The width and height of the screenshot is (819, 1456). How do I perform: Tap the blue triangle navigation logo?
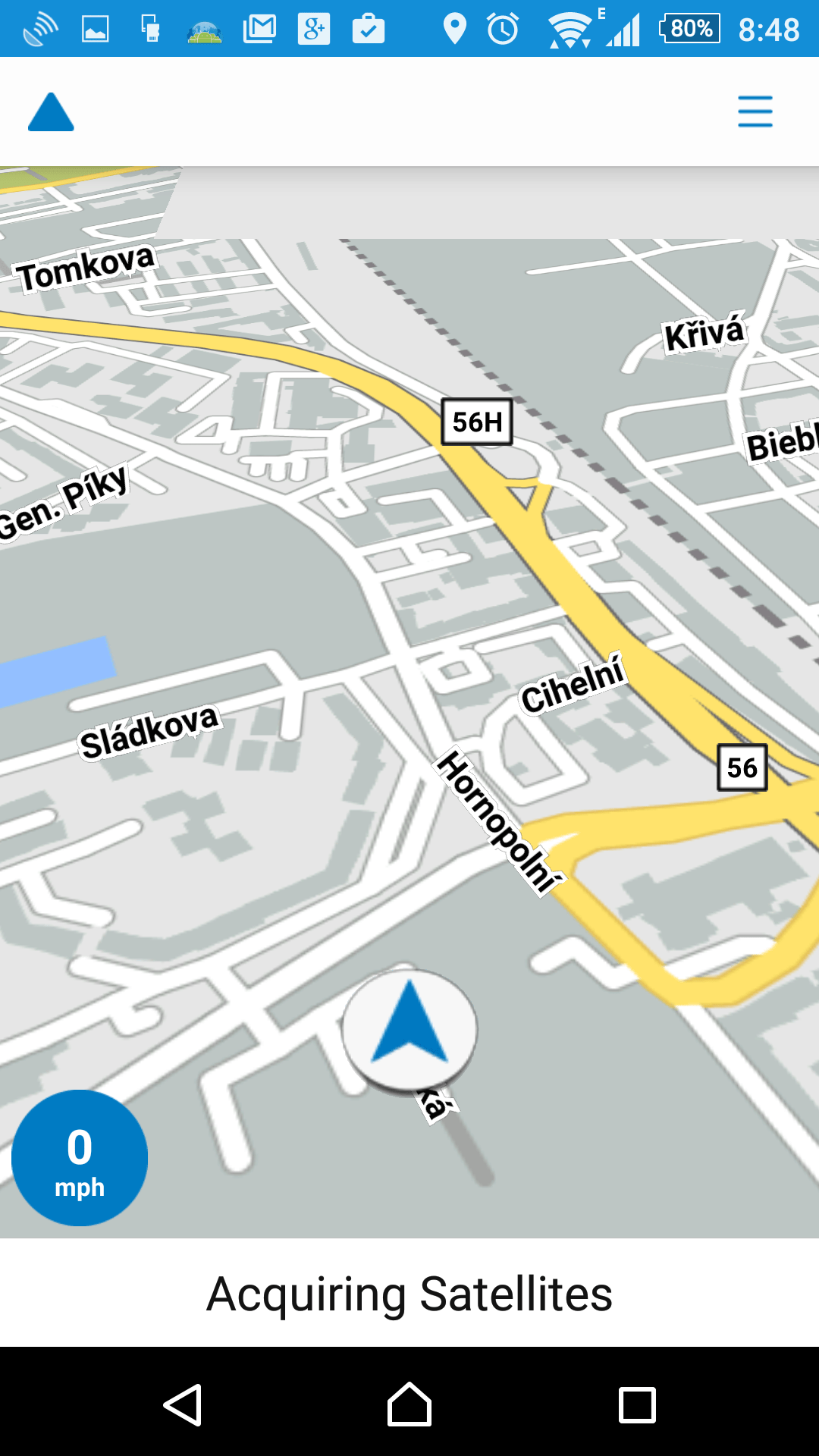pyautogui.click(x=51, y=112)
